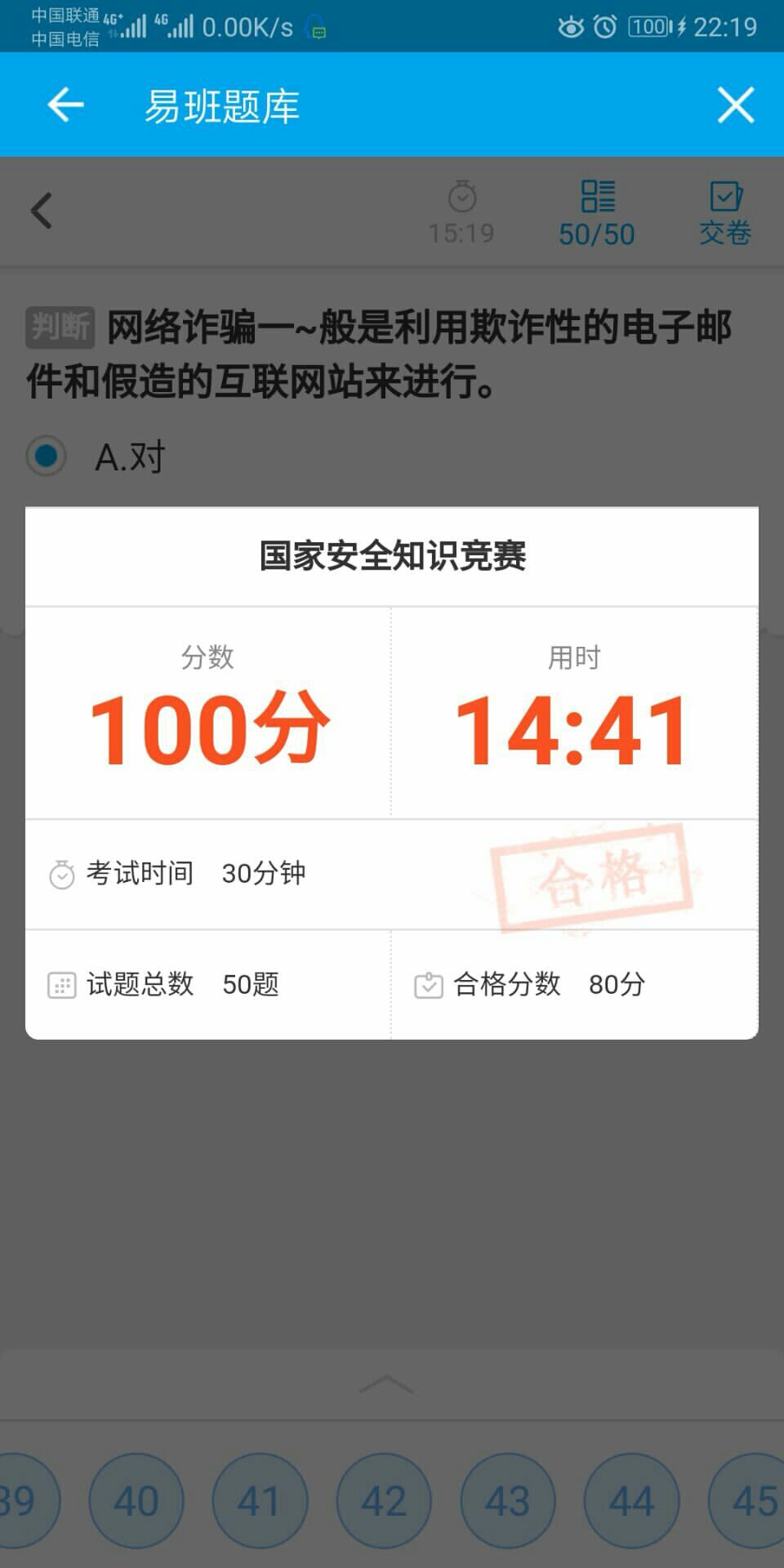This screenshot has width=784, height=1568.
Task: Expand the question number panel
Action: click(x=386, y=1385)
